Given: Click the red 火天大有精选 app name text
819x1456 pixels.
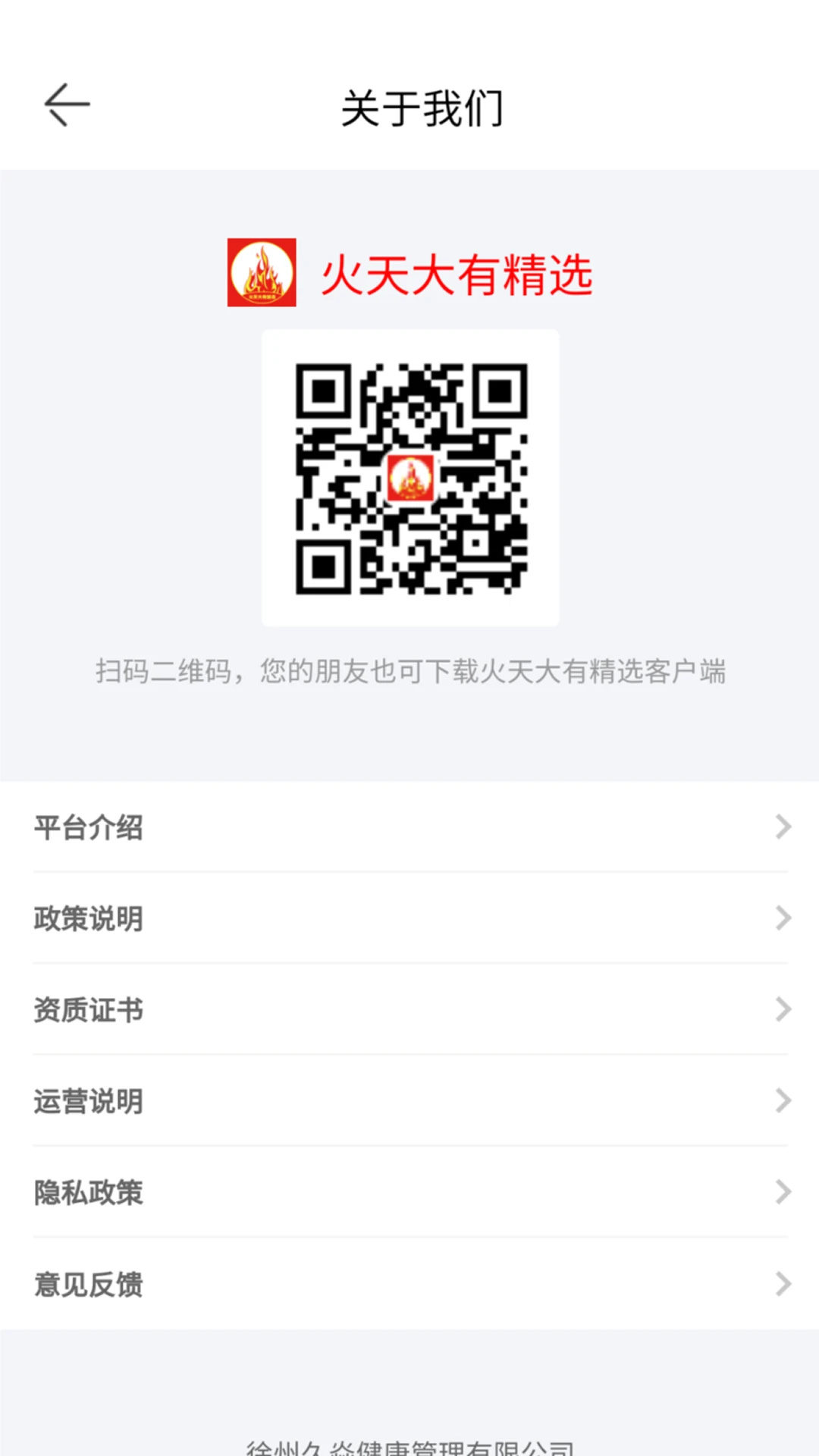Looking at the screenshot, I should pyautogui.click(x=459, y=277).
